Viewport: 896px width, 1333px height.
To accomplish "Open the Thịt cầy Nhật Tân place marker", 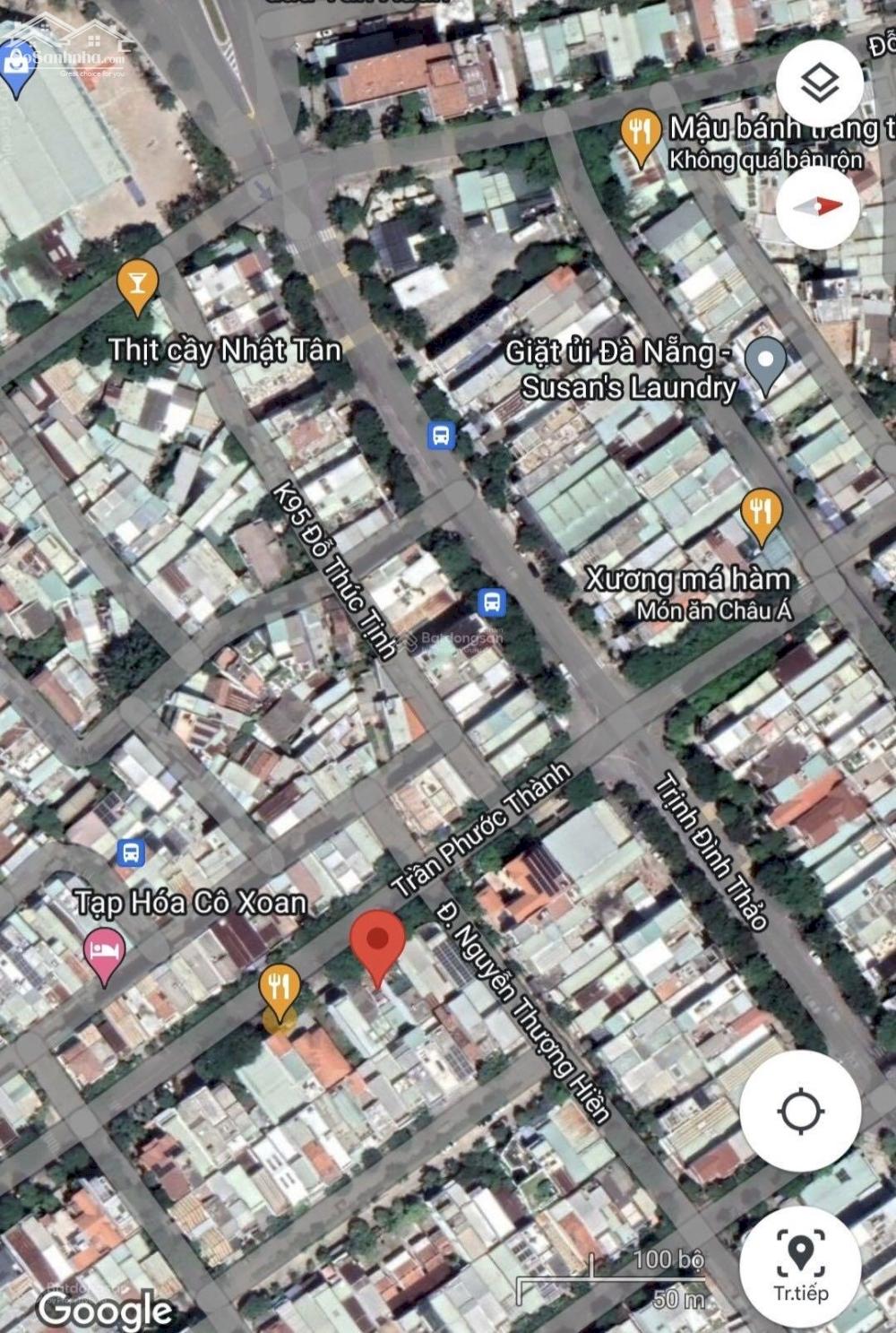I will tap(137, 285).
